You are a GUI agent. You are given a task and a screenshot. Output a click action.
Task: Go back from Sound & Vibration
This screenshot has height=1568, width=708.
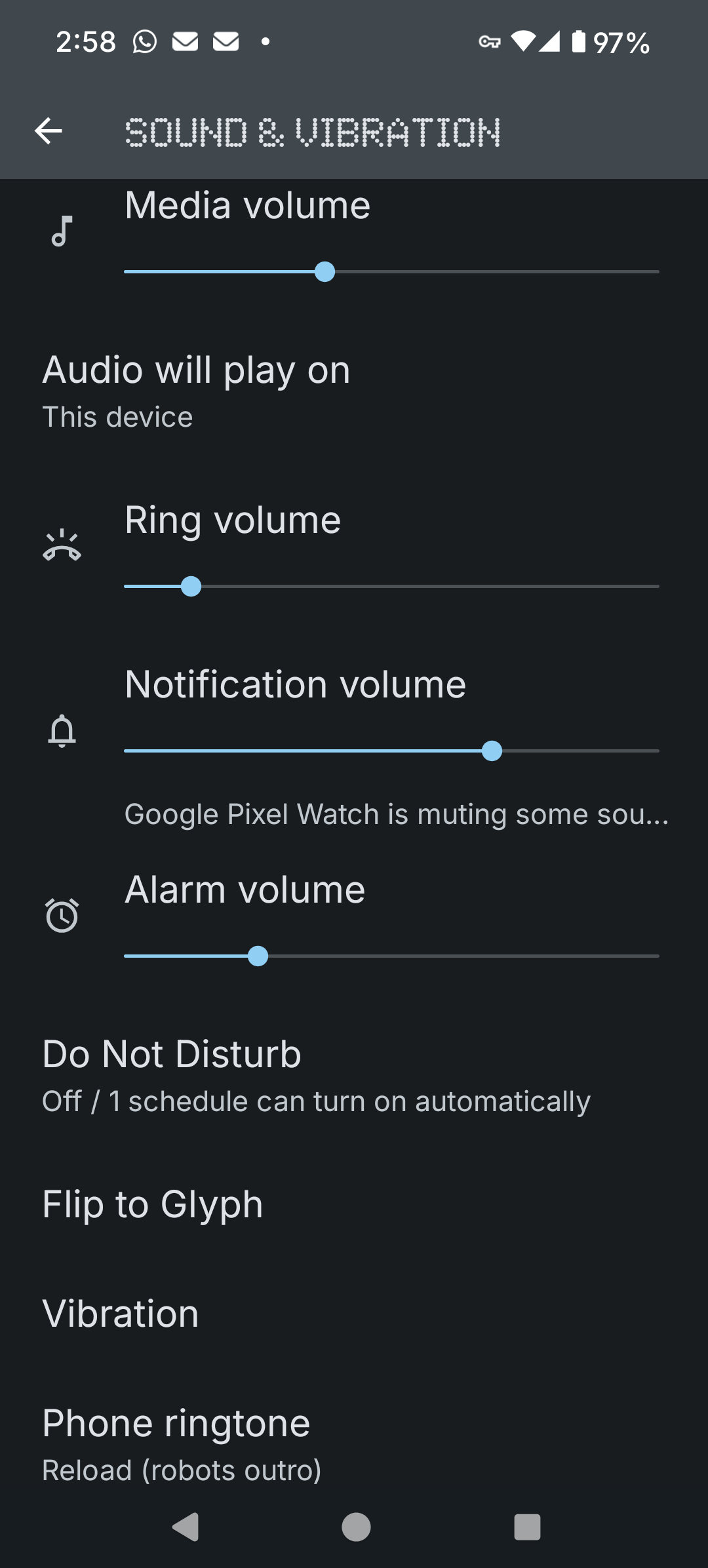49,131
